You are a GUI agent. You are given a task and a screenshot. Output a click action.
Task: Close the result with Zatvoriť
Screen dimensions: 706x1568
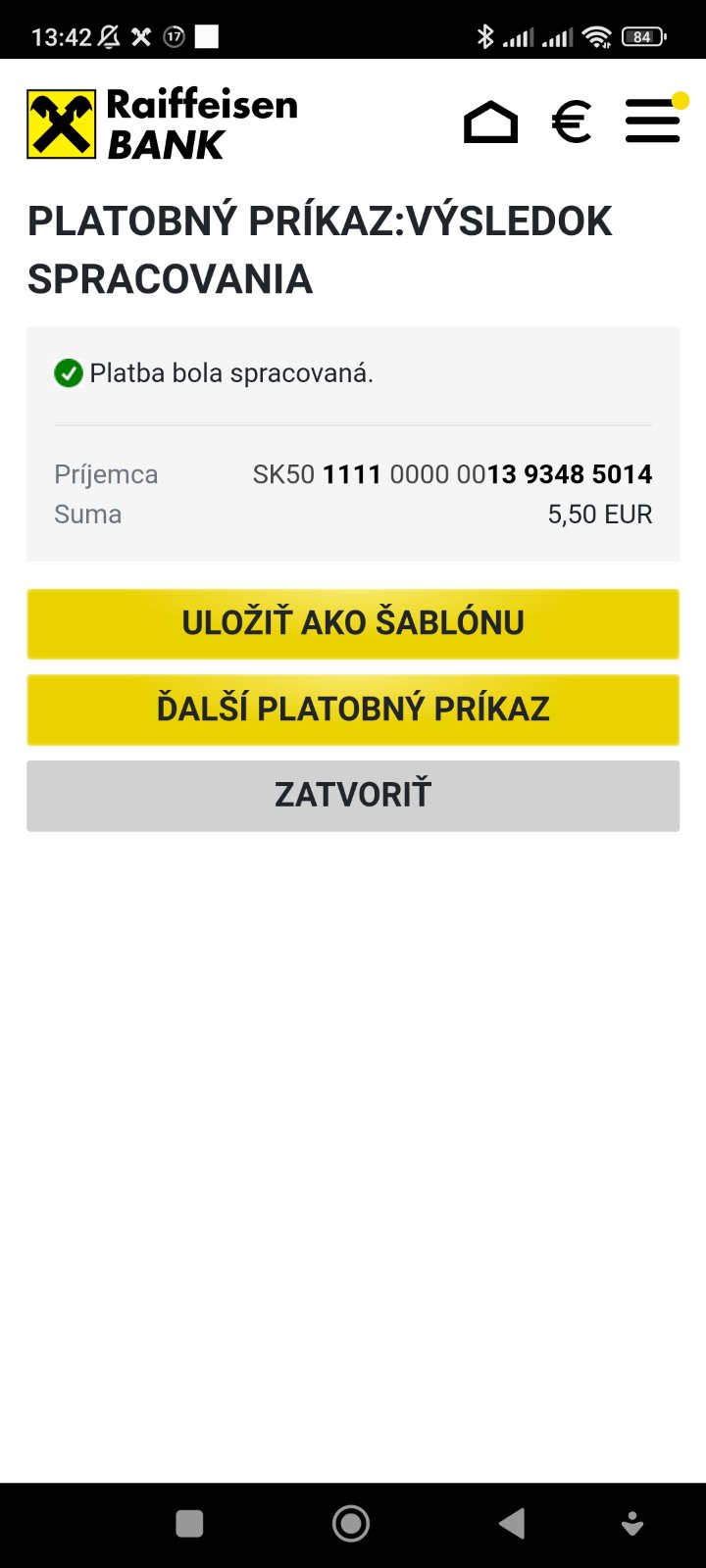pos(353,795)
